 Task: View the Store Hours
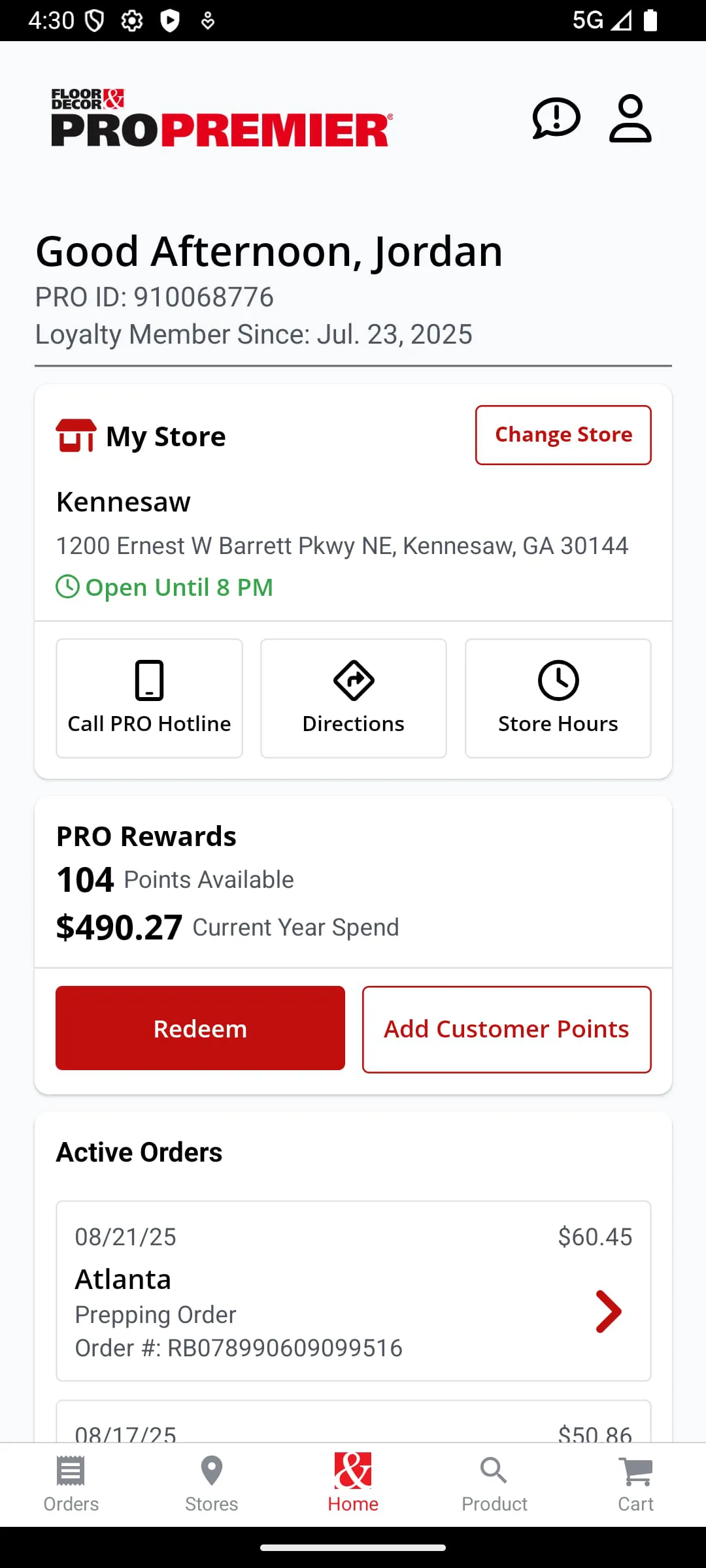[x=558, y=698]
